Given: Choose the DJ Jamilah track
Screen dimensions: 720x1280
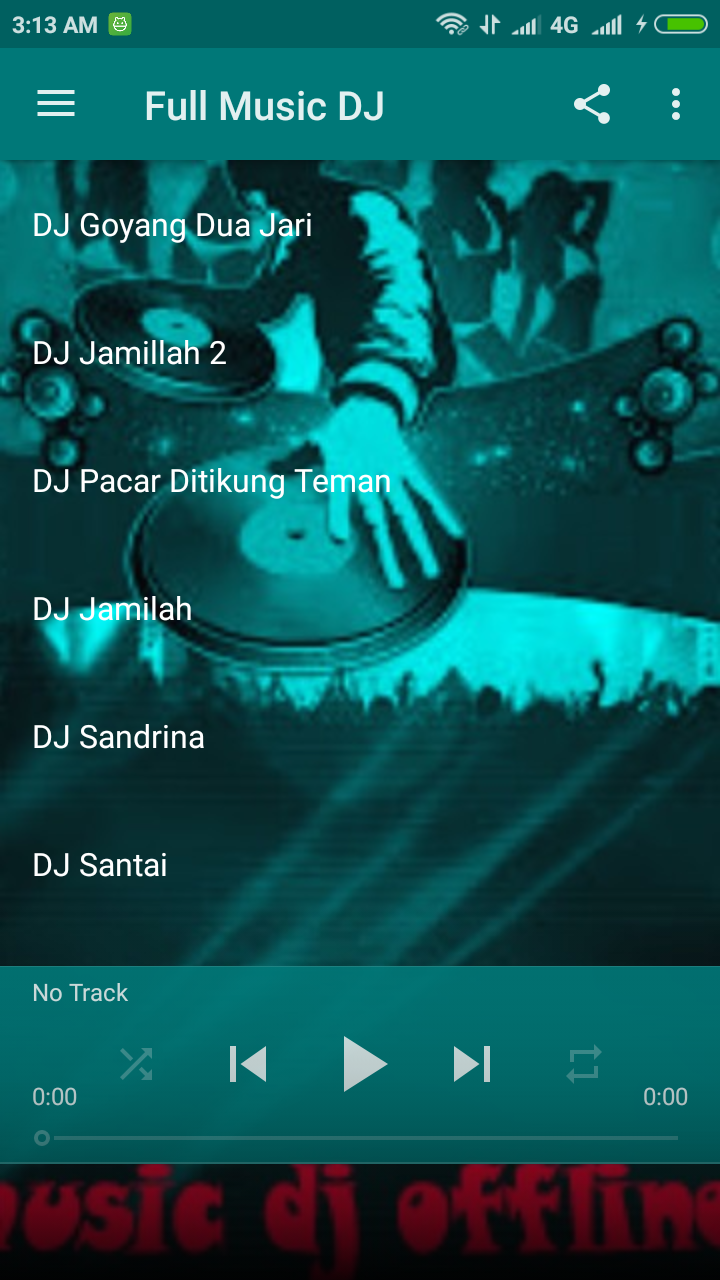Looking at the screenshot, I should pos(360,609).
